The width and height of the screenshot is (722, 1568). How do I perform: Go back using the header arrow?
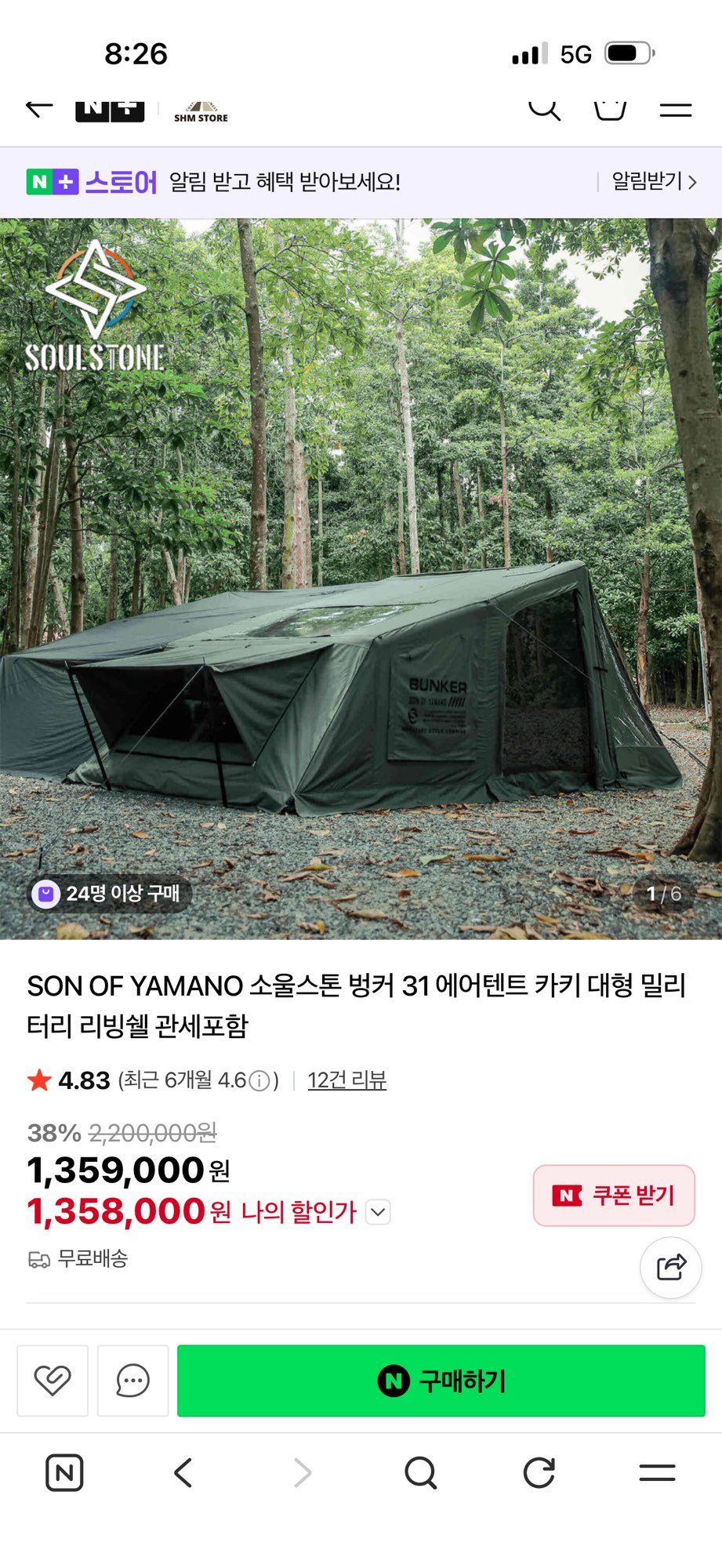(39, 108)
